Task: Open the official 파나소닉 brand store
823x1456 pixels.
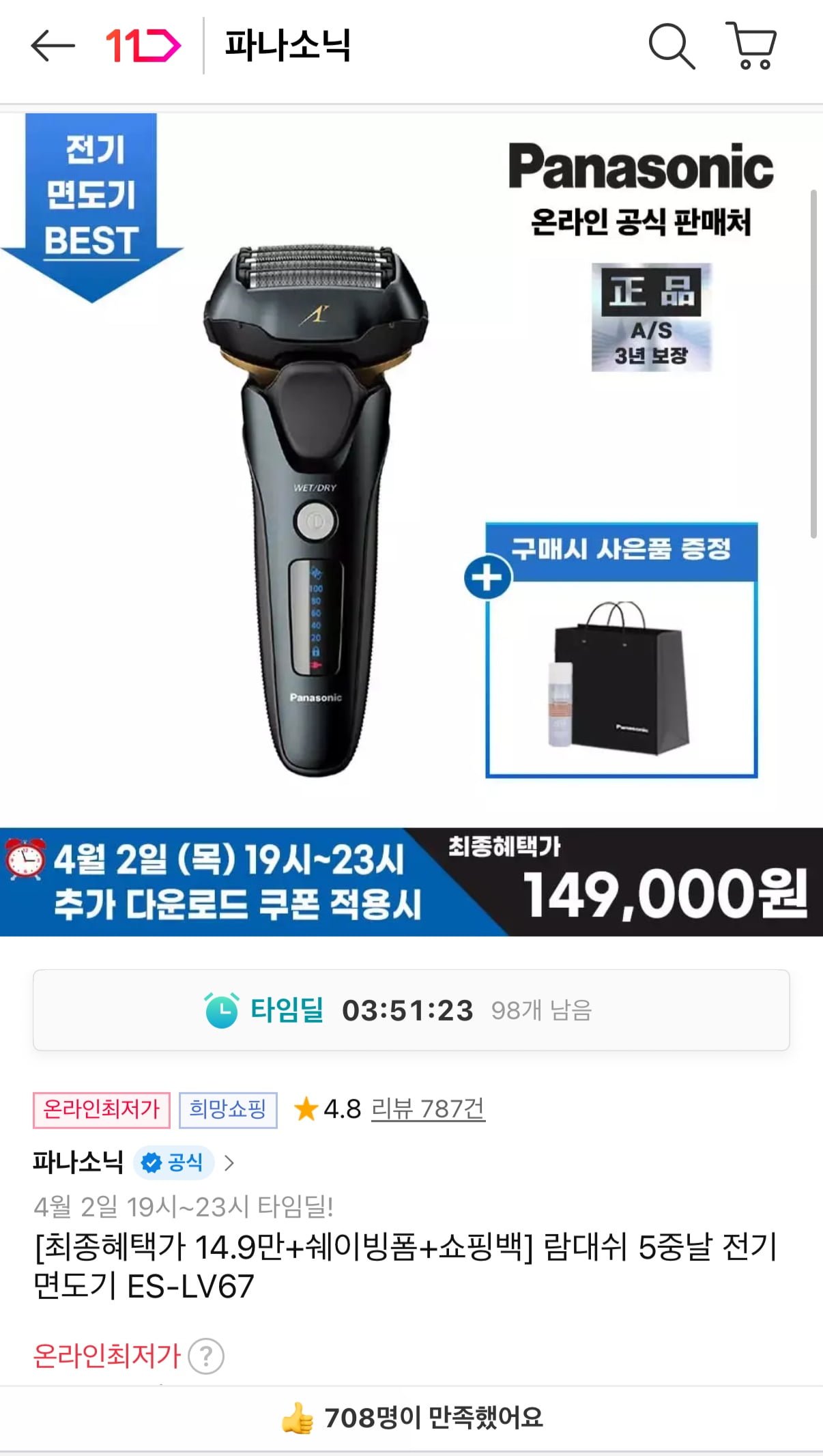Action: [133, 1162]
